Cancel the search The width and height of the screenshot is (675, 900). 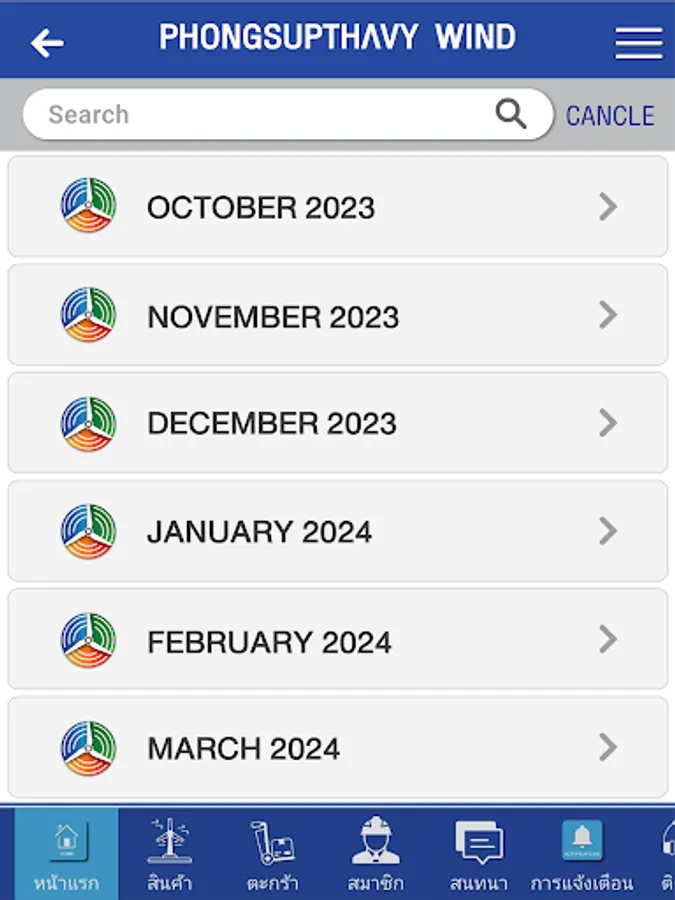point(610,116)
